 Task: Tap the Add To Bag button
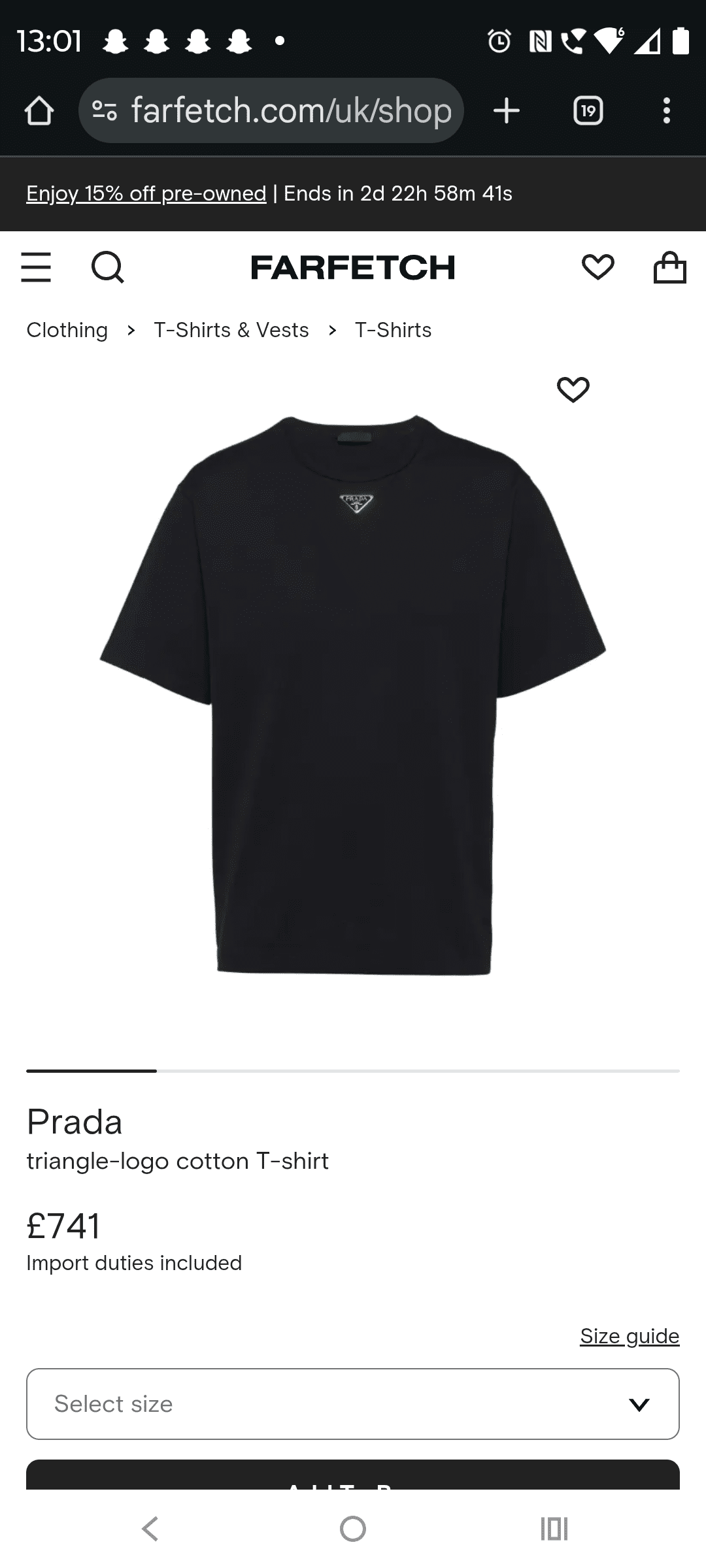(353, 1477)
